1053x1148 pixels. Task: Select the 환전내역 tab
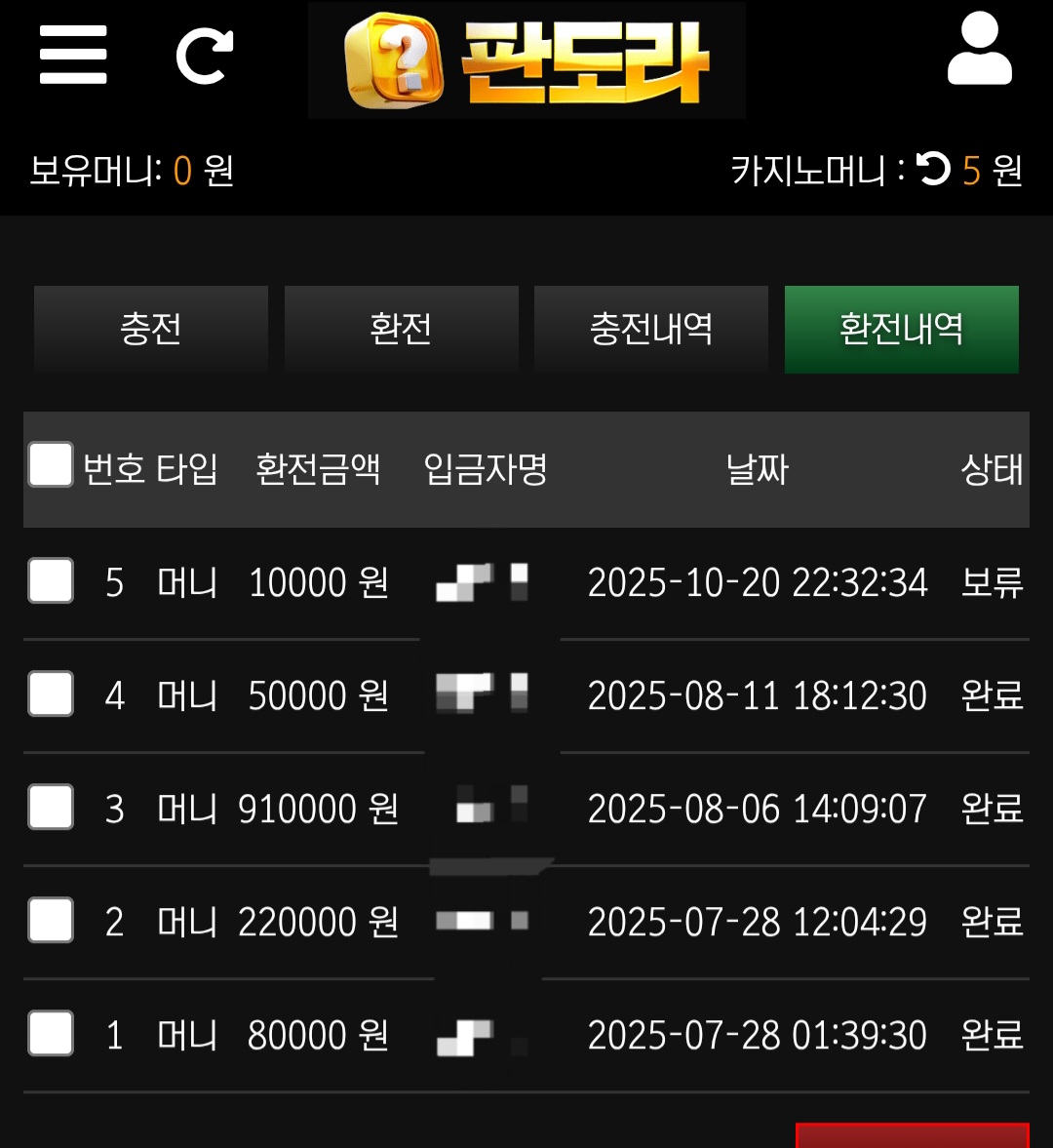click(x=902, y=329)
